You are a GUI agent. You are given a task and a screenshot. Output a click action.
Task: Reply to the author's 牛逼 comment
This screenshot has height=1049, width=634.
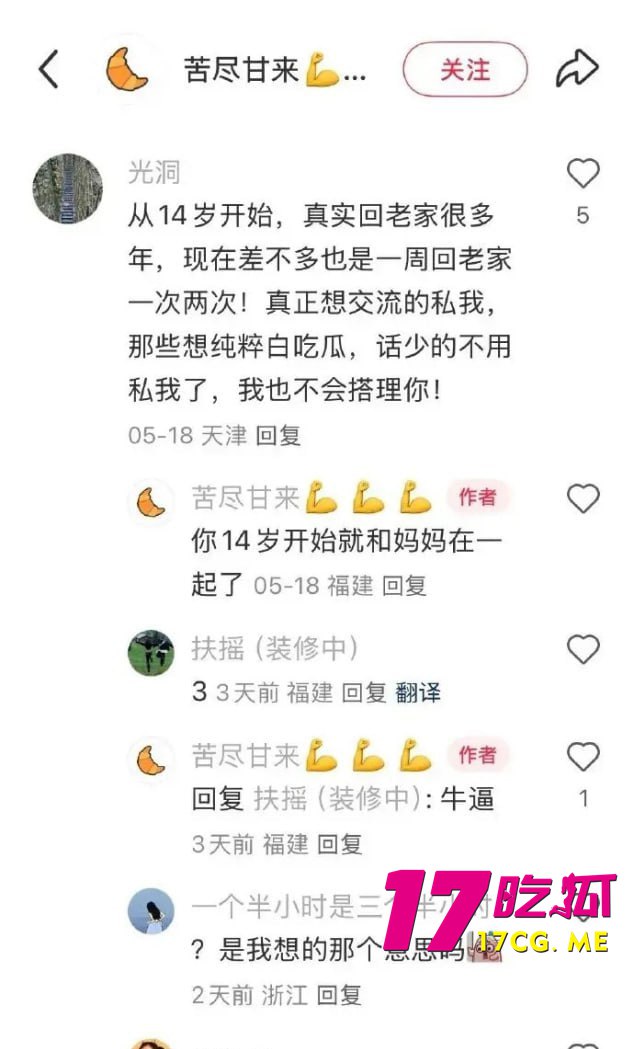click(340, 843)
